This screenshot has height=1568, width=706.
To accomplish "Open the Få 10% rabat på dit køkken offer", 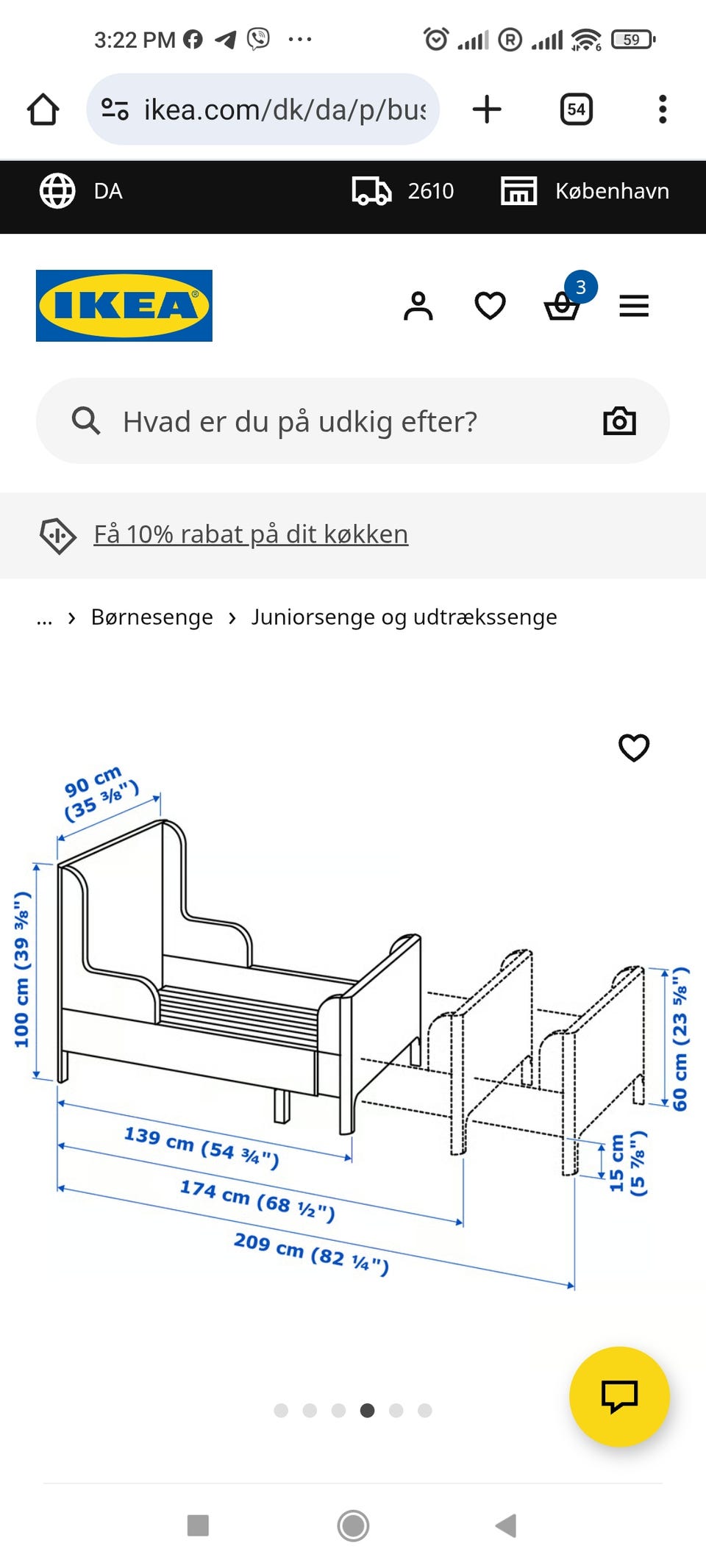I will [x=251, y=534].
